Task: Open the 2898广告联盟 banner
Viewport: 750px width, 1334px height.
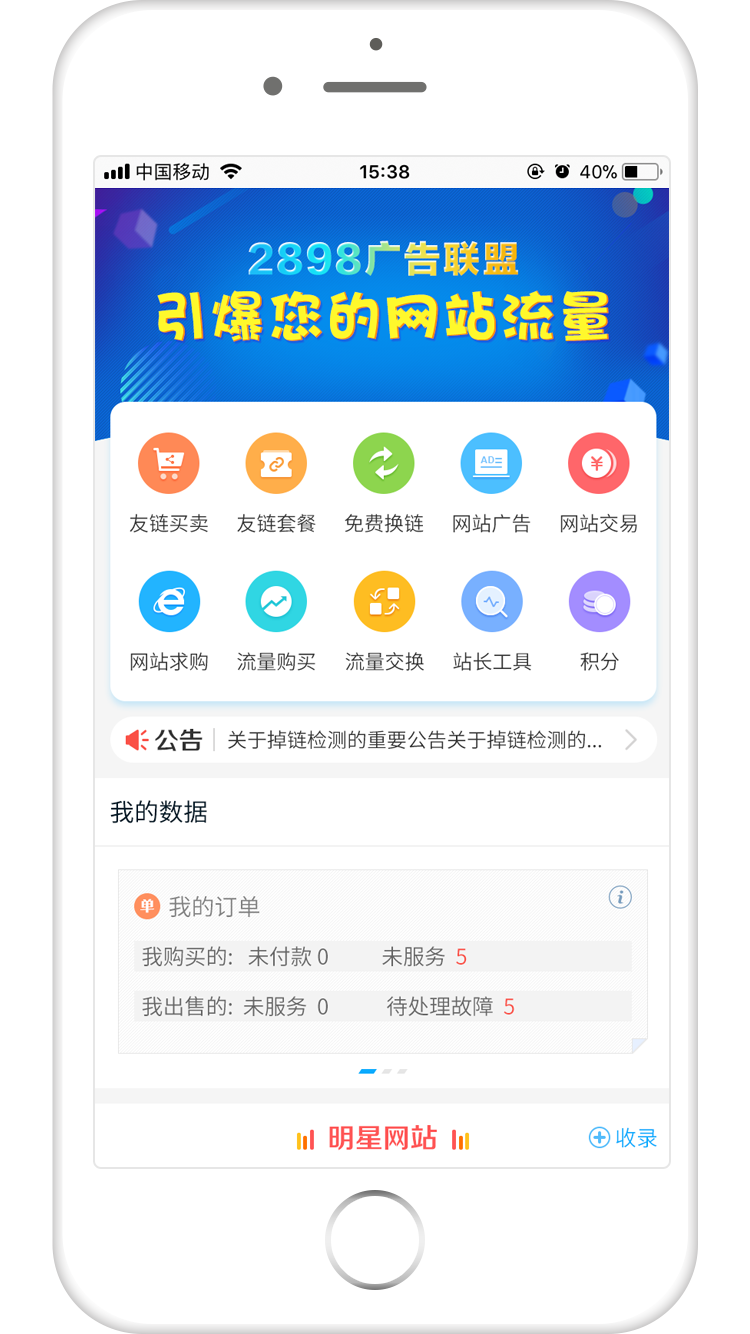Action: 382,295
